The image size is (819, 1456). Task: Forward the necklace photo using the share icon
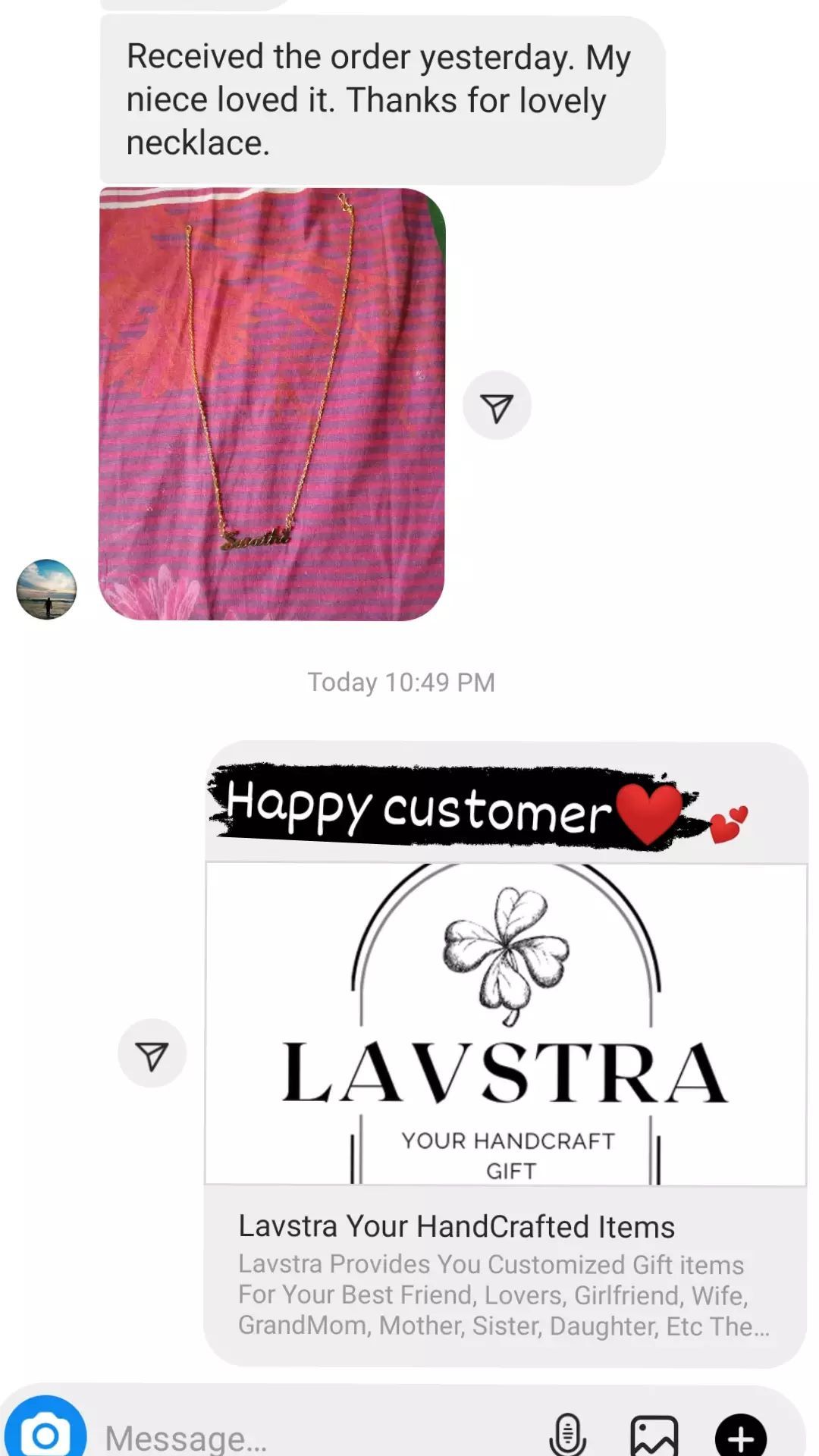[497, 406]
